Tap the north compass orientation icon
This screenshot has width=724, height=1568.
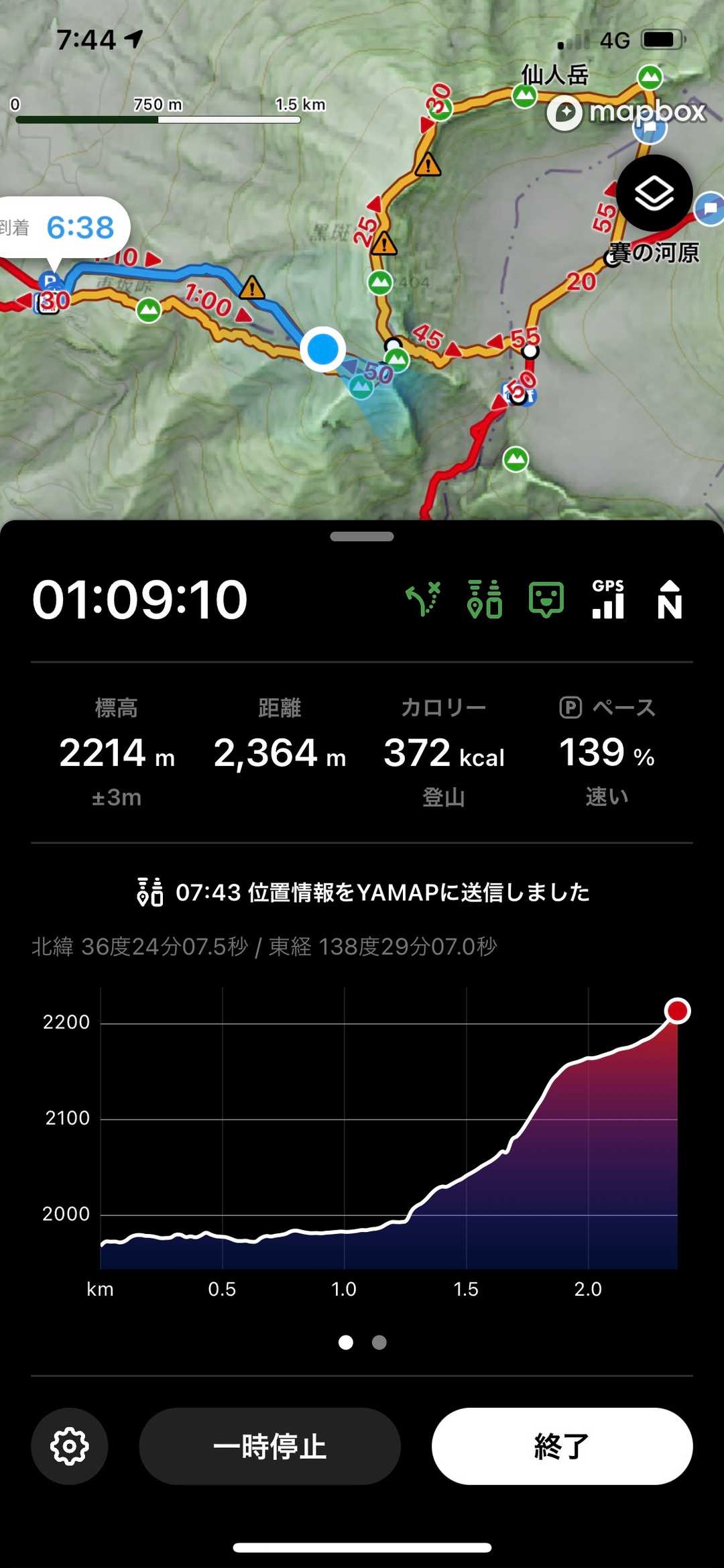pyautogui.click(x=670, y=599)
